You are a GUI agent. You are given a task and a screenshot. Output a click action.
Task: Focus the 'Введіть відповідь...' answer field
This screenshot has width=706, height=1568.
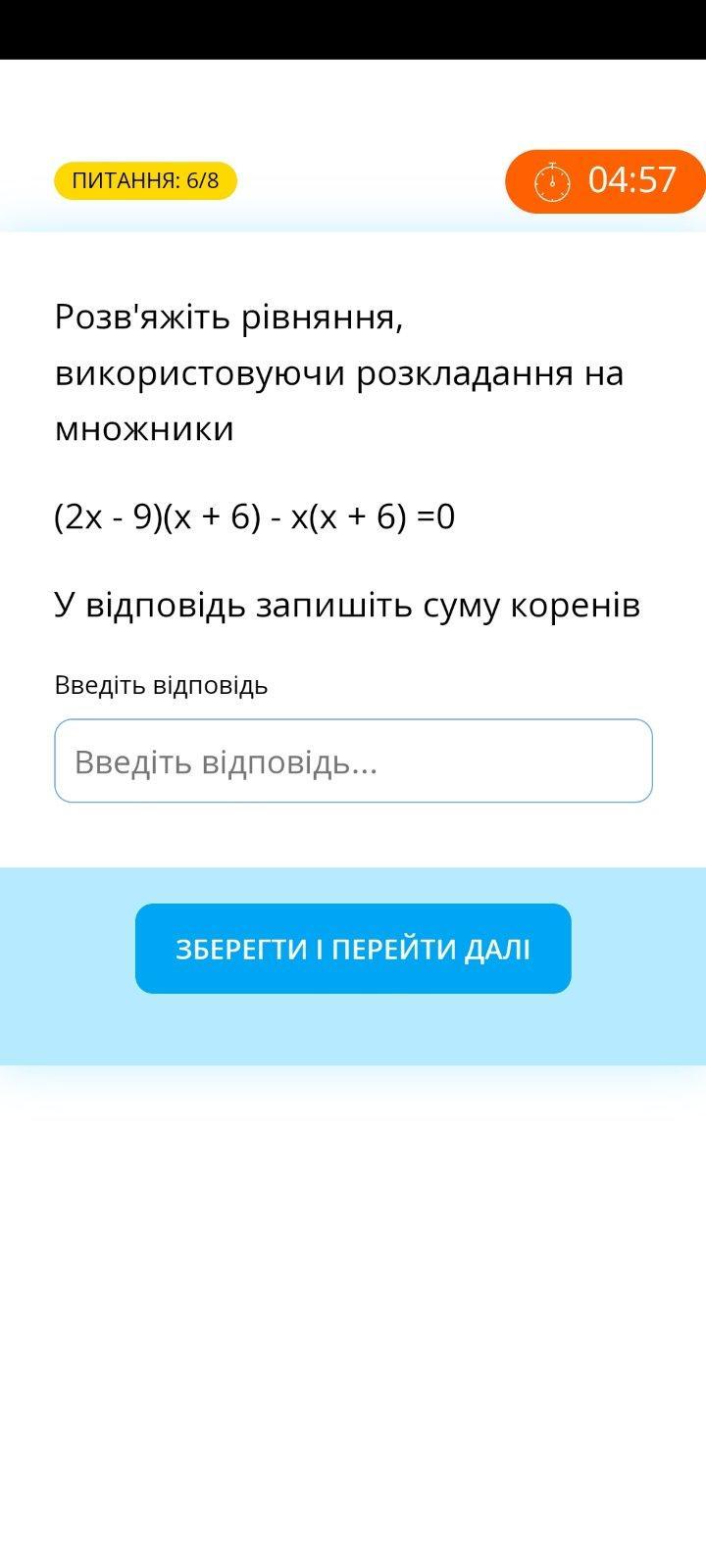[353, 761]
